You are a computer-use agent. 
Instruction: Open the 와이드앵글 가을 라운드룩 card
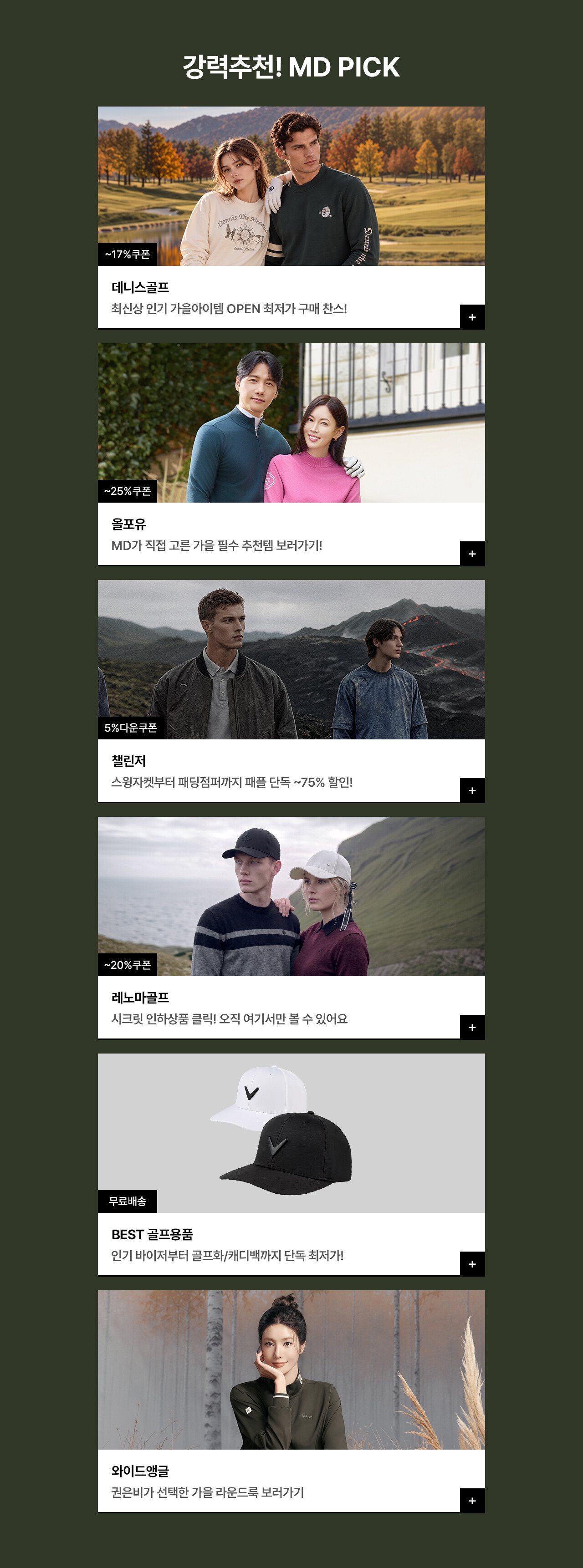click(x=291, y=1402)
